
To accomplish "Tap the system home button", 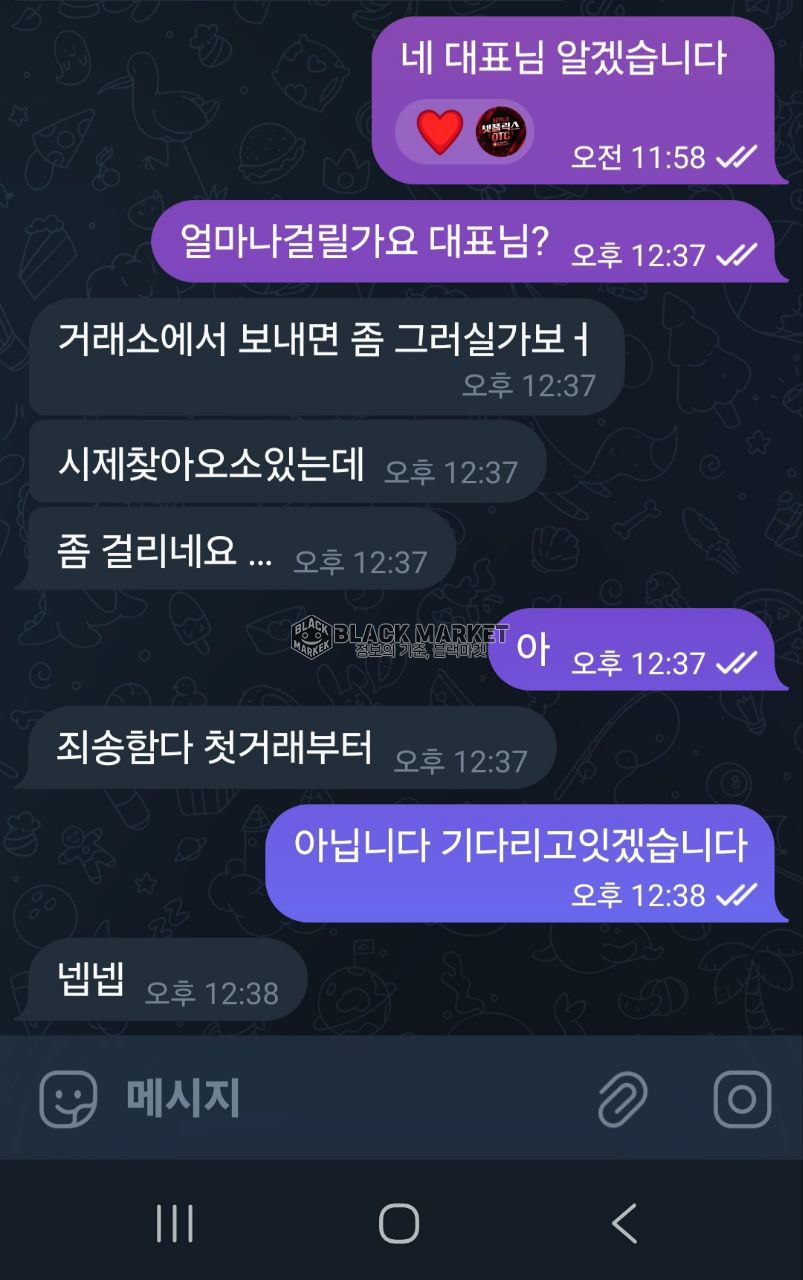I will pyautogui.click(x=399, y=1223).
